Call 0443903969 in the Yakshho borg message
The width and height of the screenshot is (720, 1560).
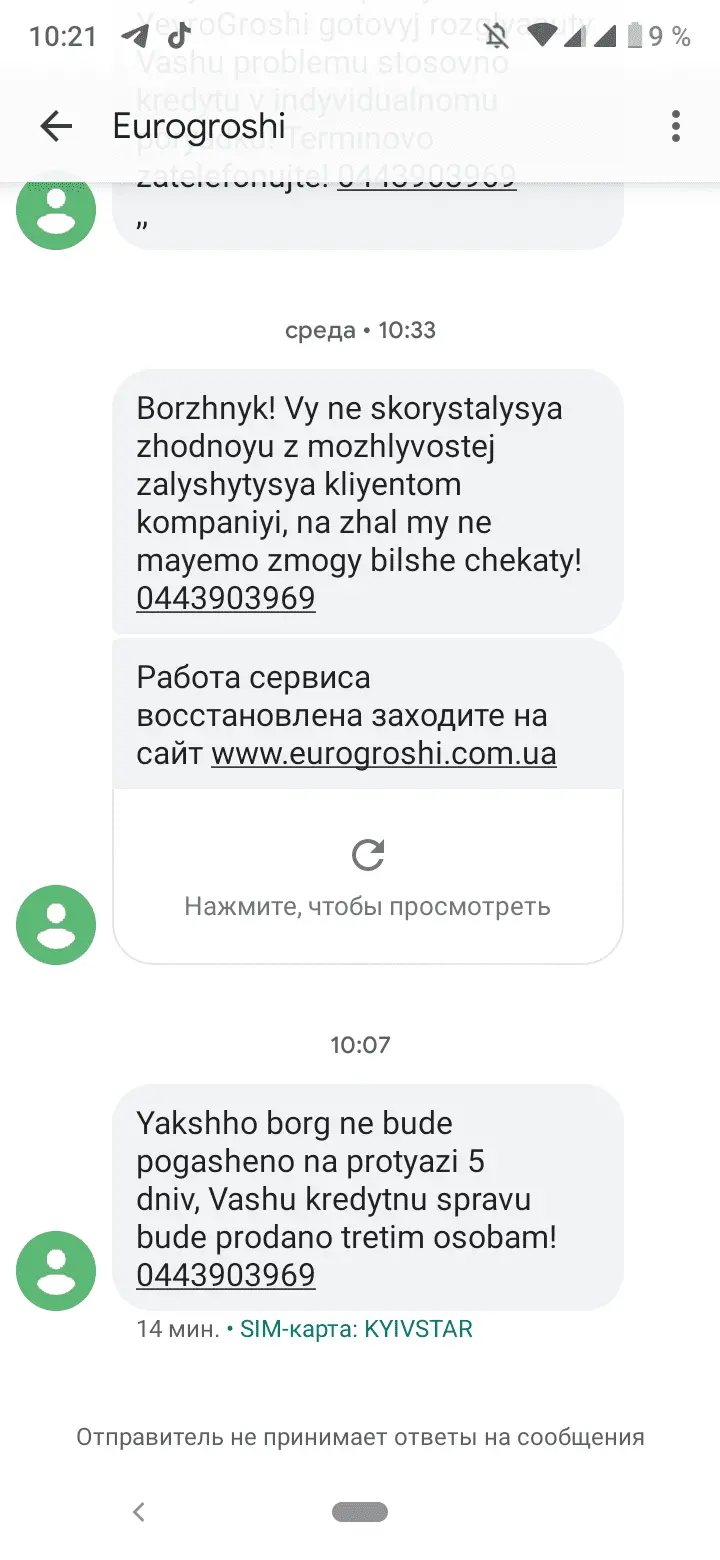click(x=226, y=1275)
